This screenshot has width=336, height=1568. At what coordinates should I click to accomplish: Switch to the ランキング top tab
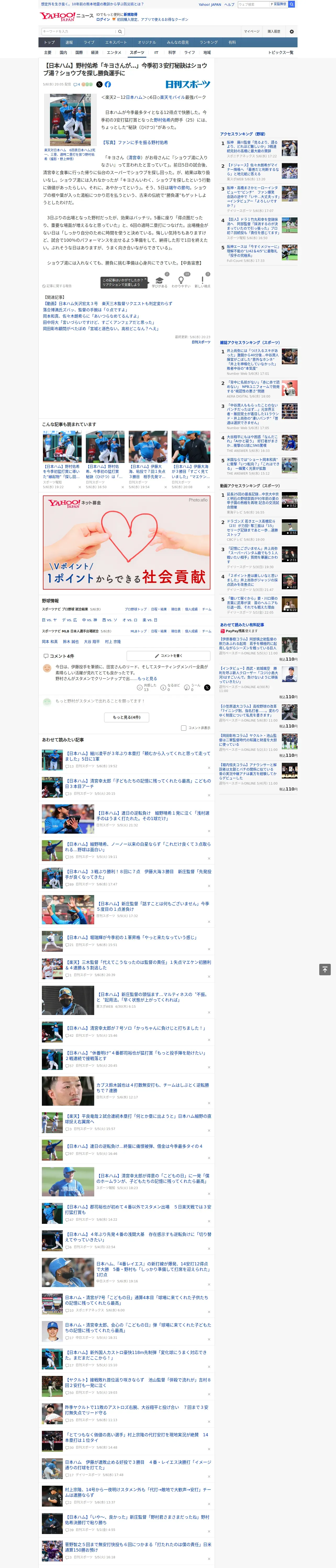[209, 42]
